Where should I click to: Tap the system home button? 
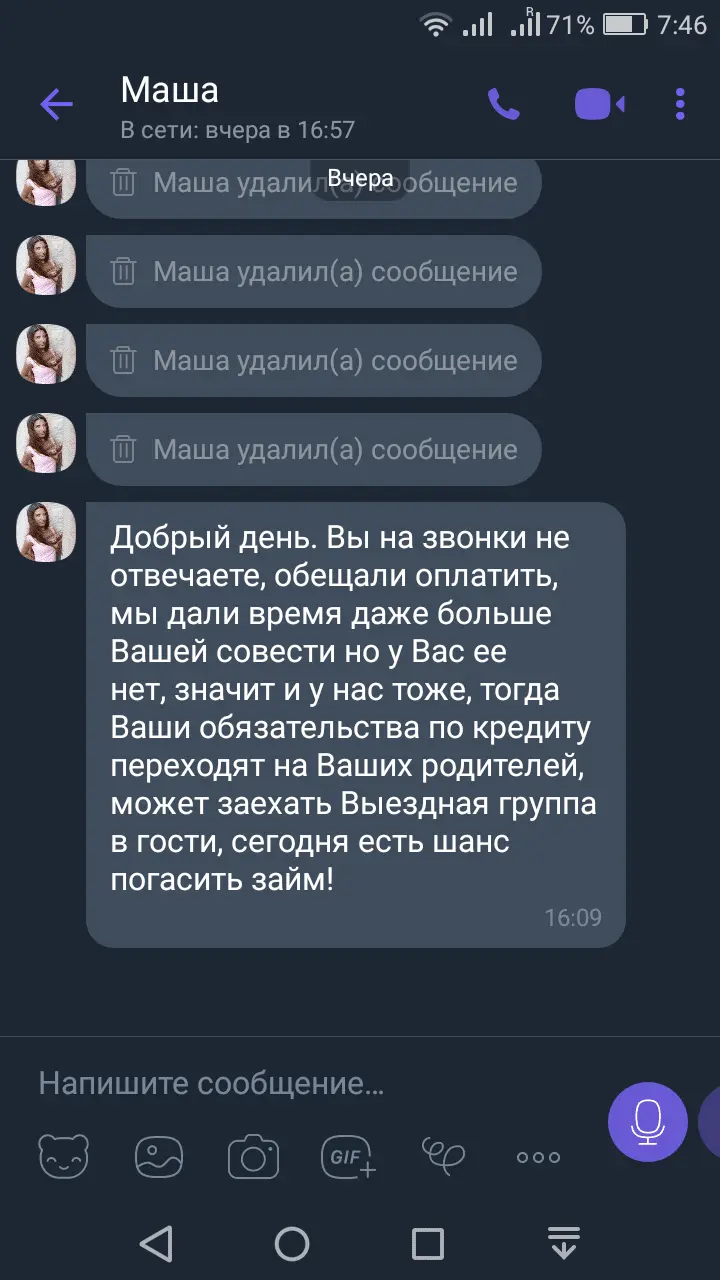pos(292,1244)
